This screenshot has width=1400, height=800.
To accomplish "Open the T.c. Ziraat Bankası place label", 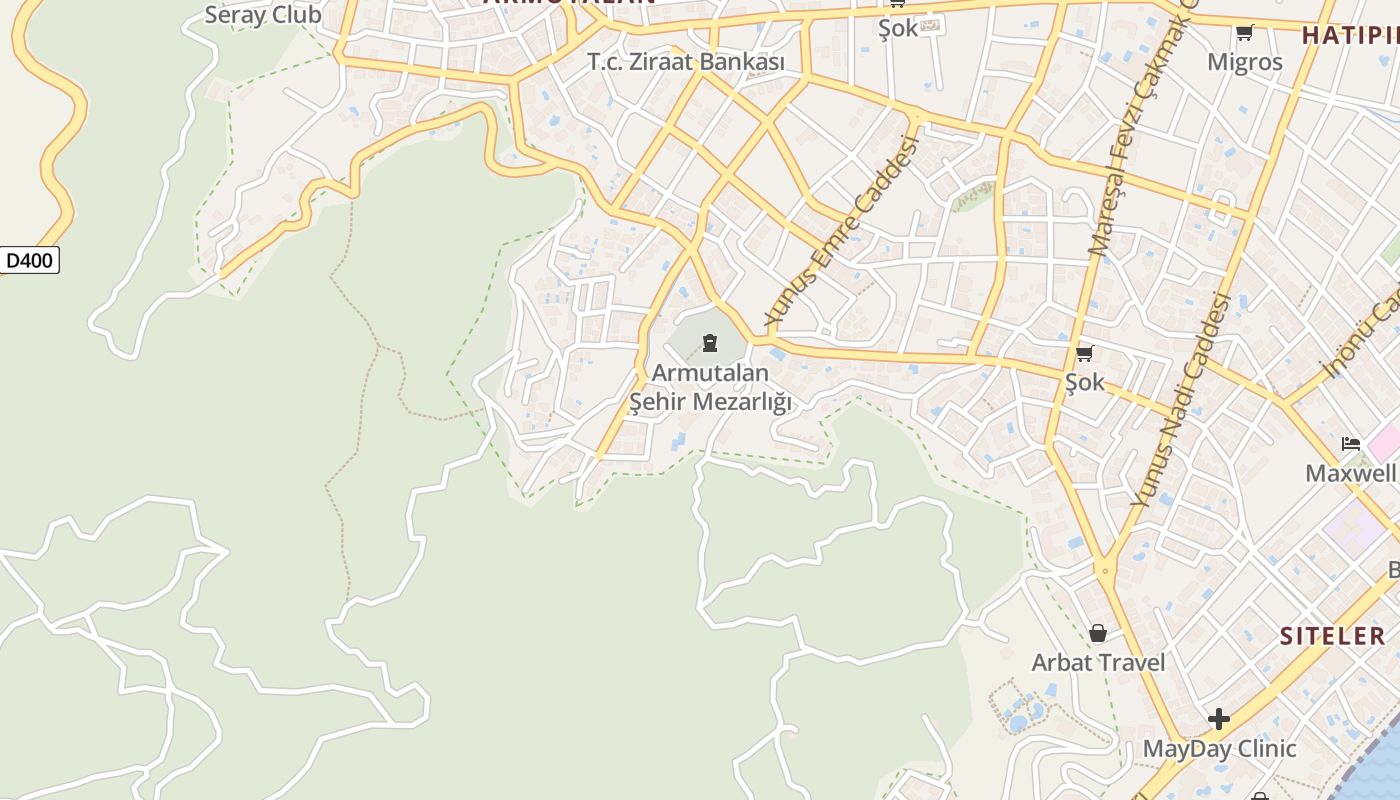I will pos(686,62).
